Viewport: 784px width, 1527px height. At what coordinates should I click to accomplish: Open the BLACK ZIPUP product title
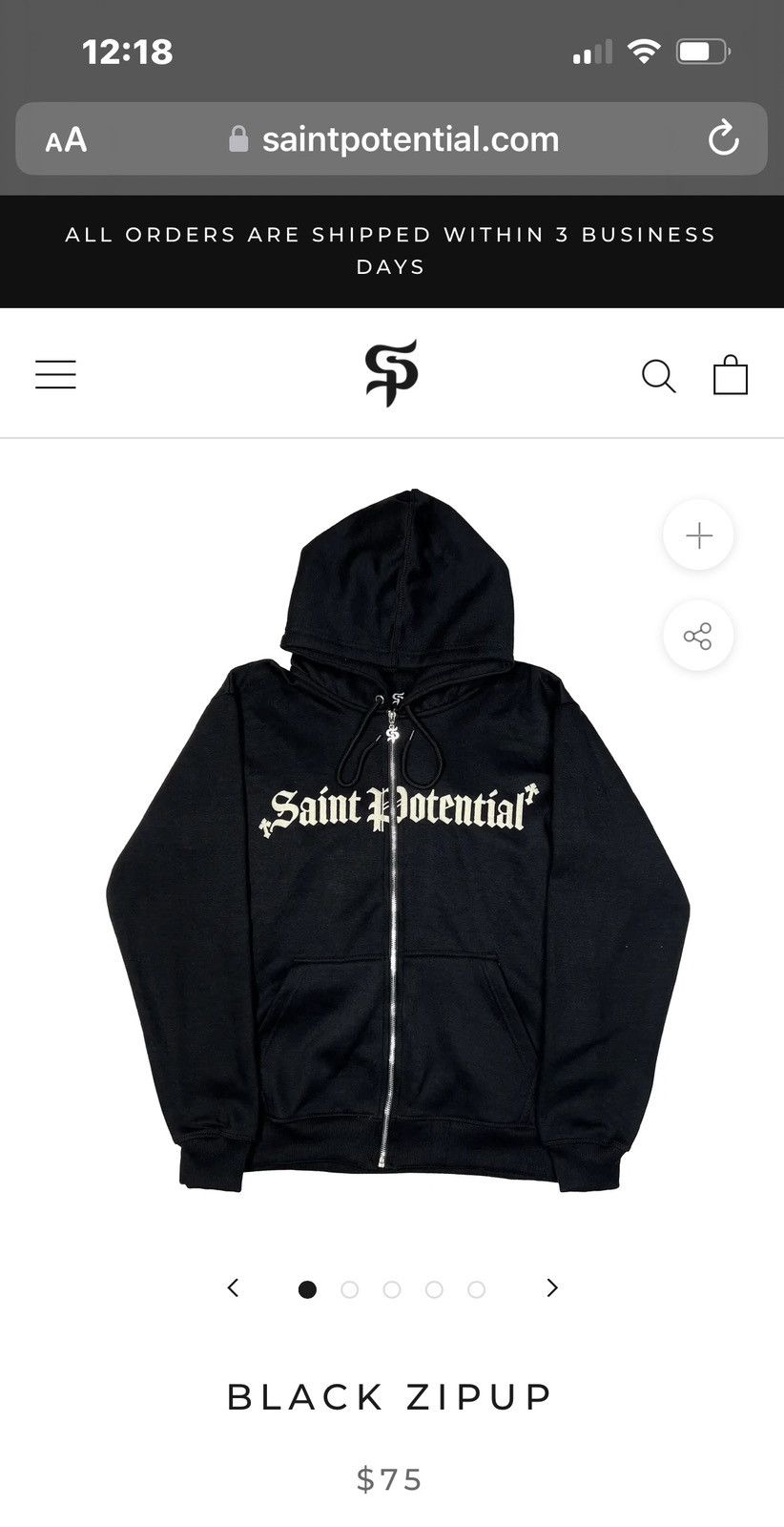pyautogui.click(x=391, y=1396)
